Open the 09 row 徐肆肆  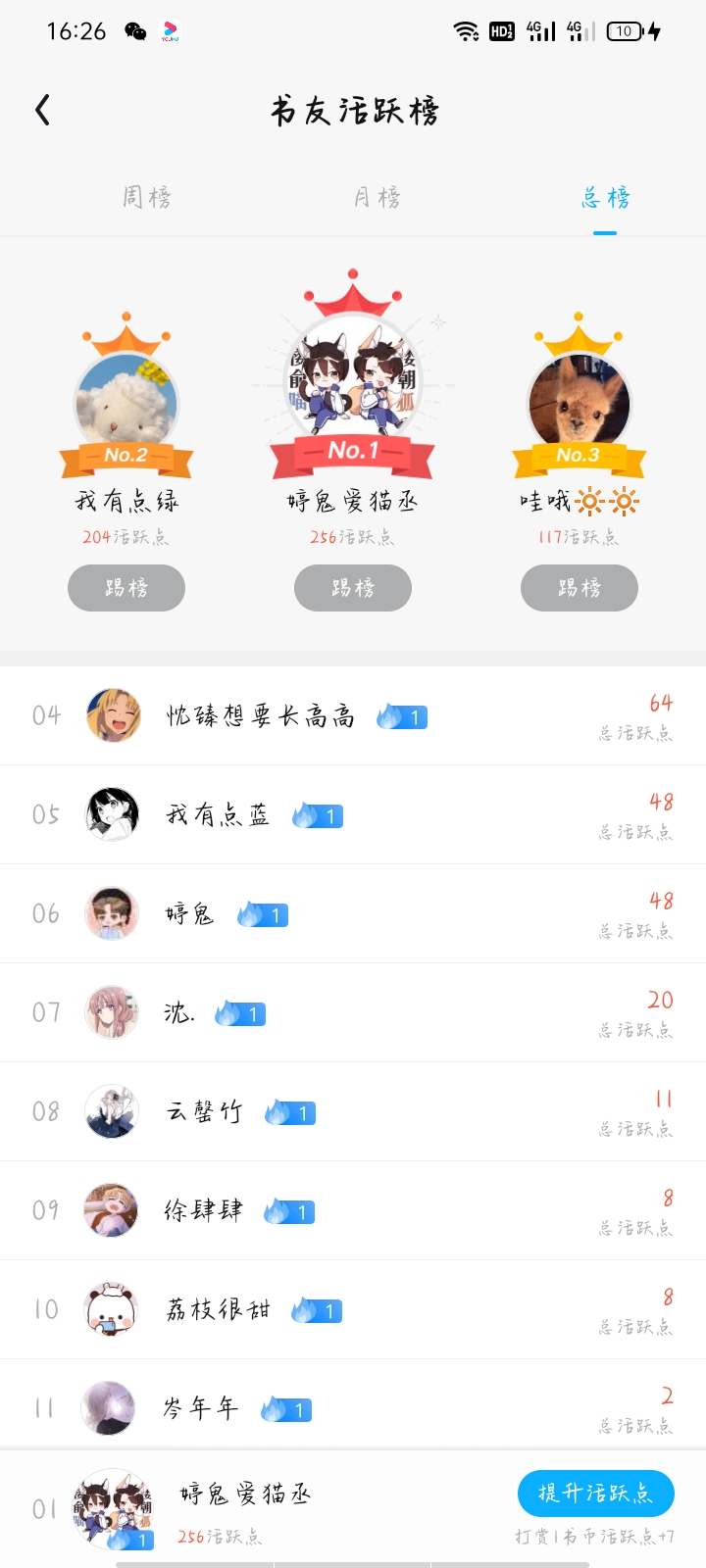[353, 1210]
